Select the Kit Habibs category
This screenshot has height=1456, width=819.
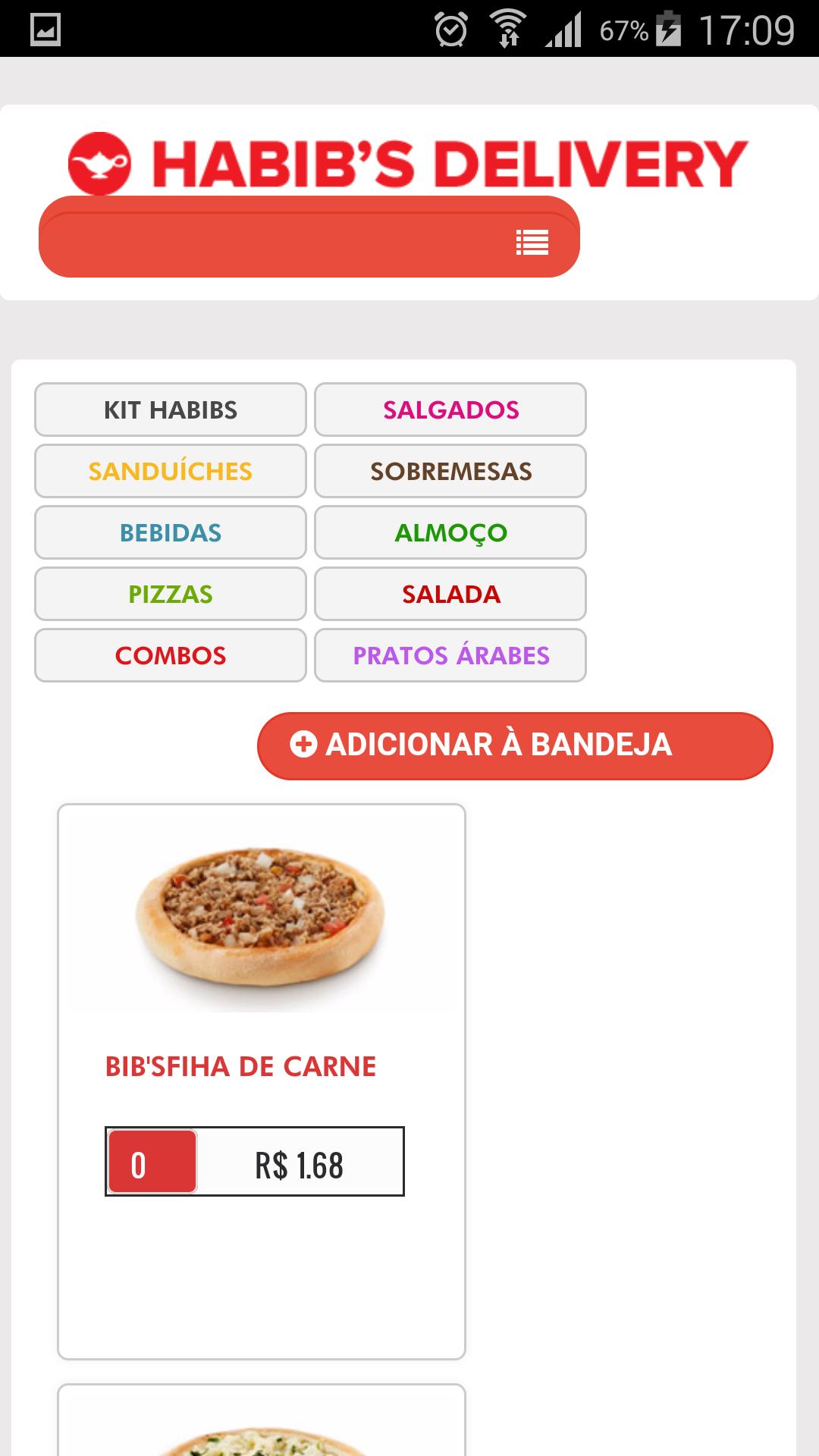pos(171,410)
